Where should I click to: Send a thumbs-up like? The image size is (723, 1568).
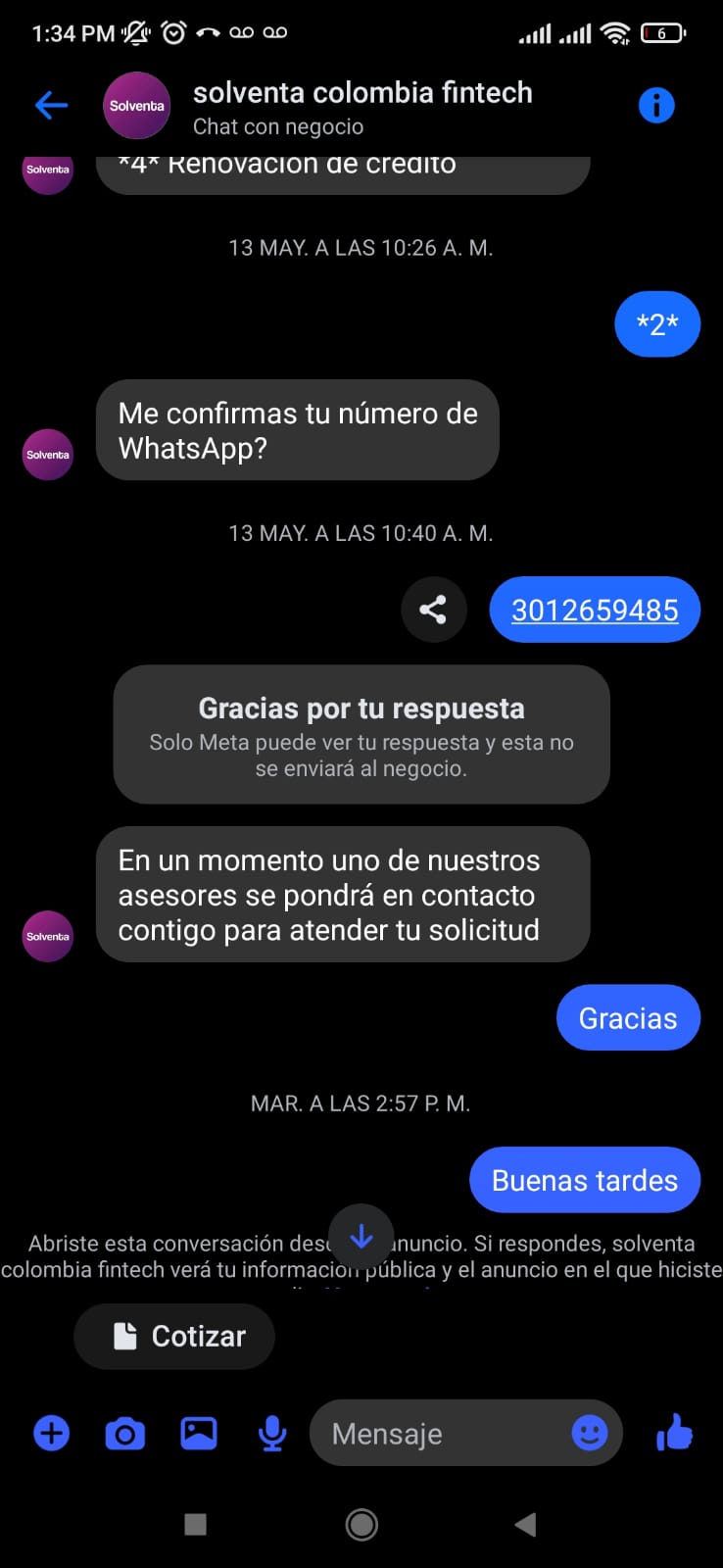click(674, 1434)
